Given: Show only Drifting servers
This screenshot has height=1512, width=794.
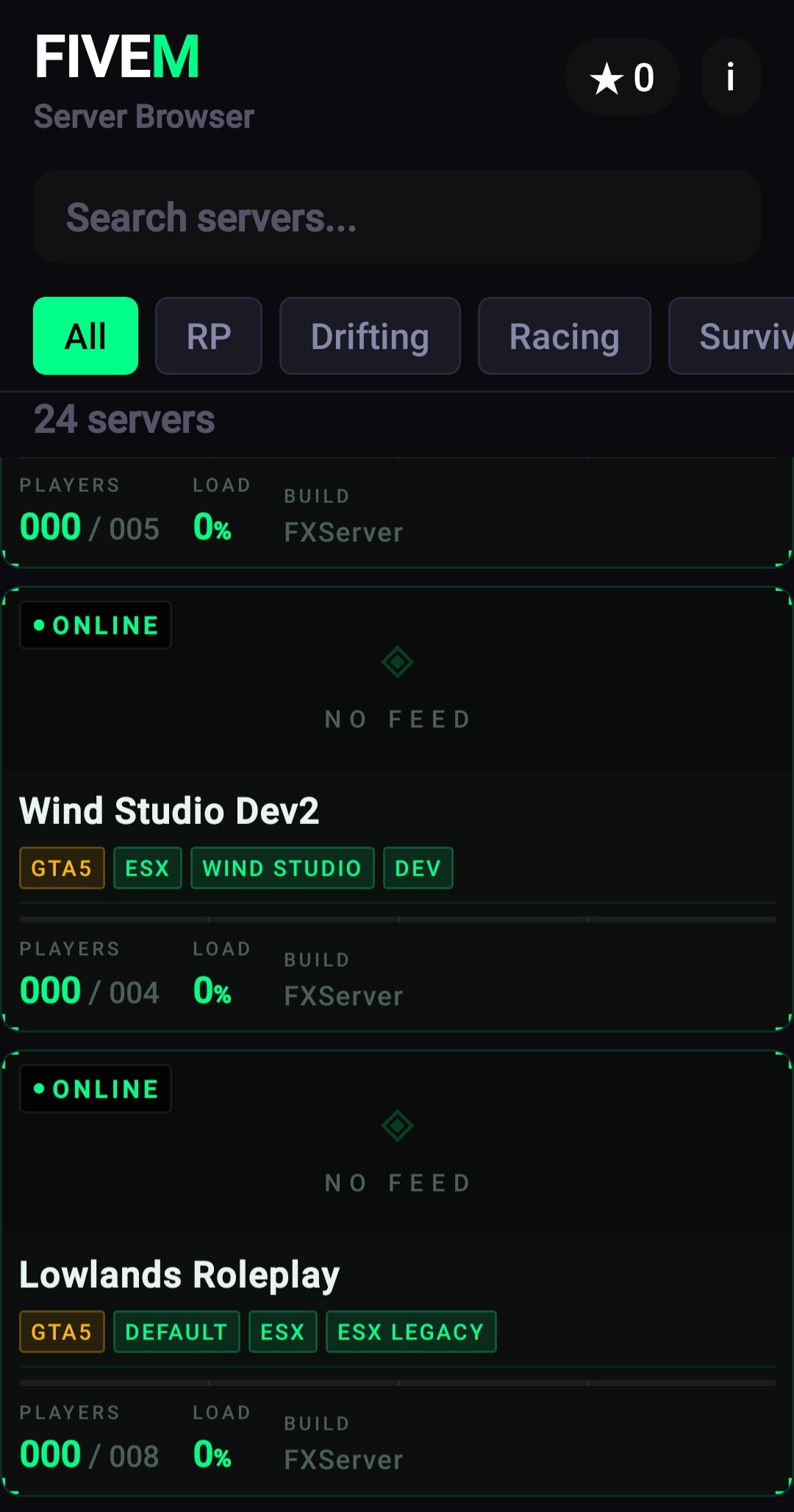Looking at the screenshot, I should [x=370, y=336].
